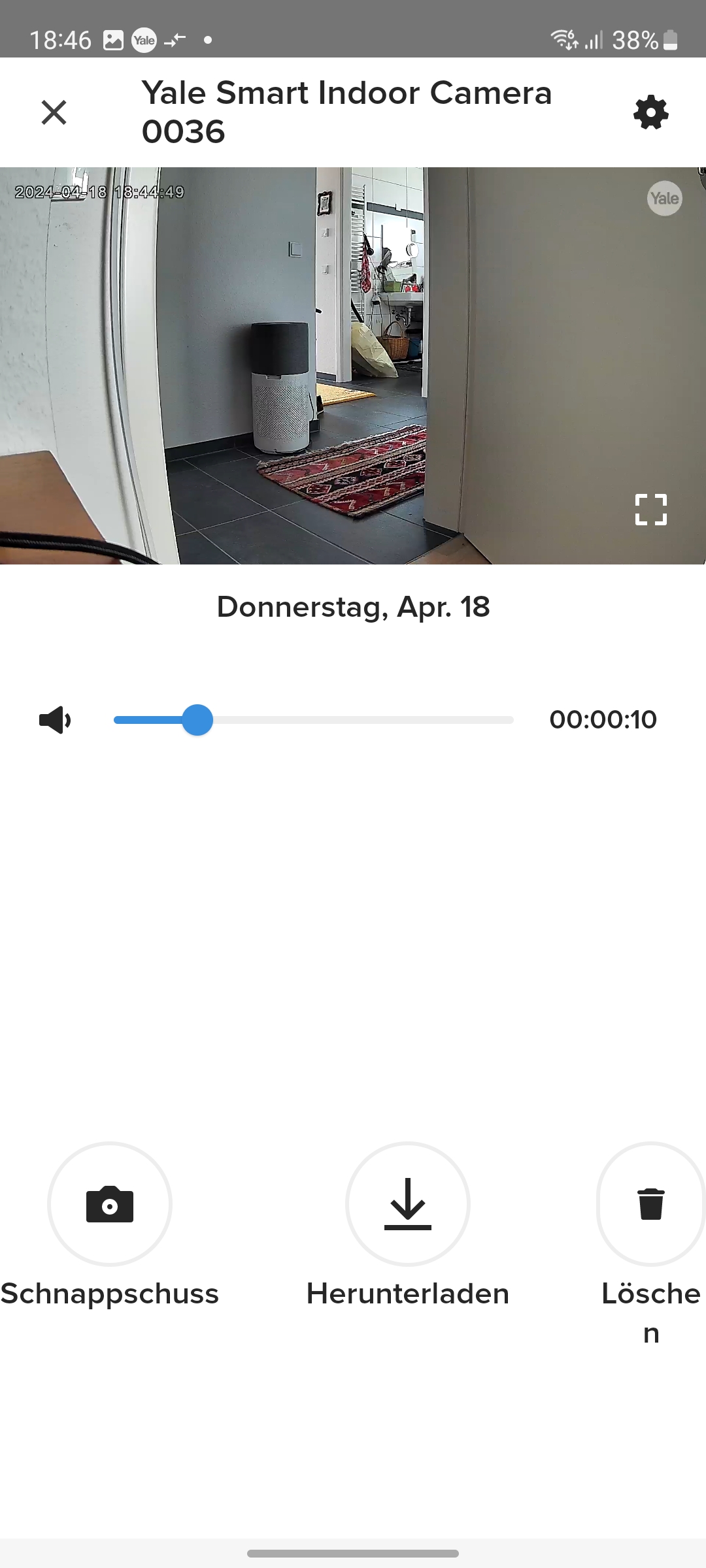Screen dimensions: 706x1568
Task: Close the camera recording view
Action: pos(54,112)
